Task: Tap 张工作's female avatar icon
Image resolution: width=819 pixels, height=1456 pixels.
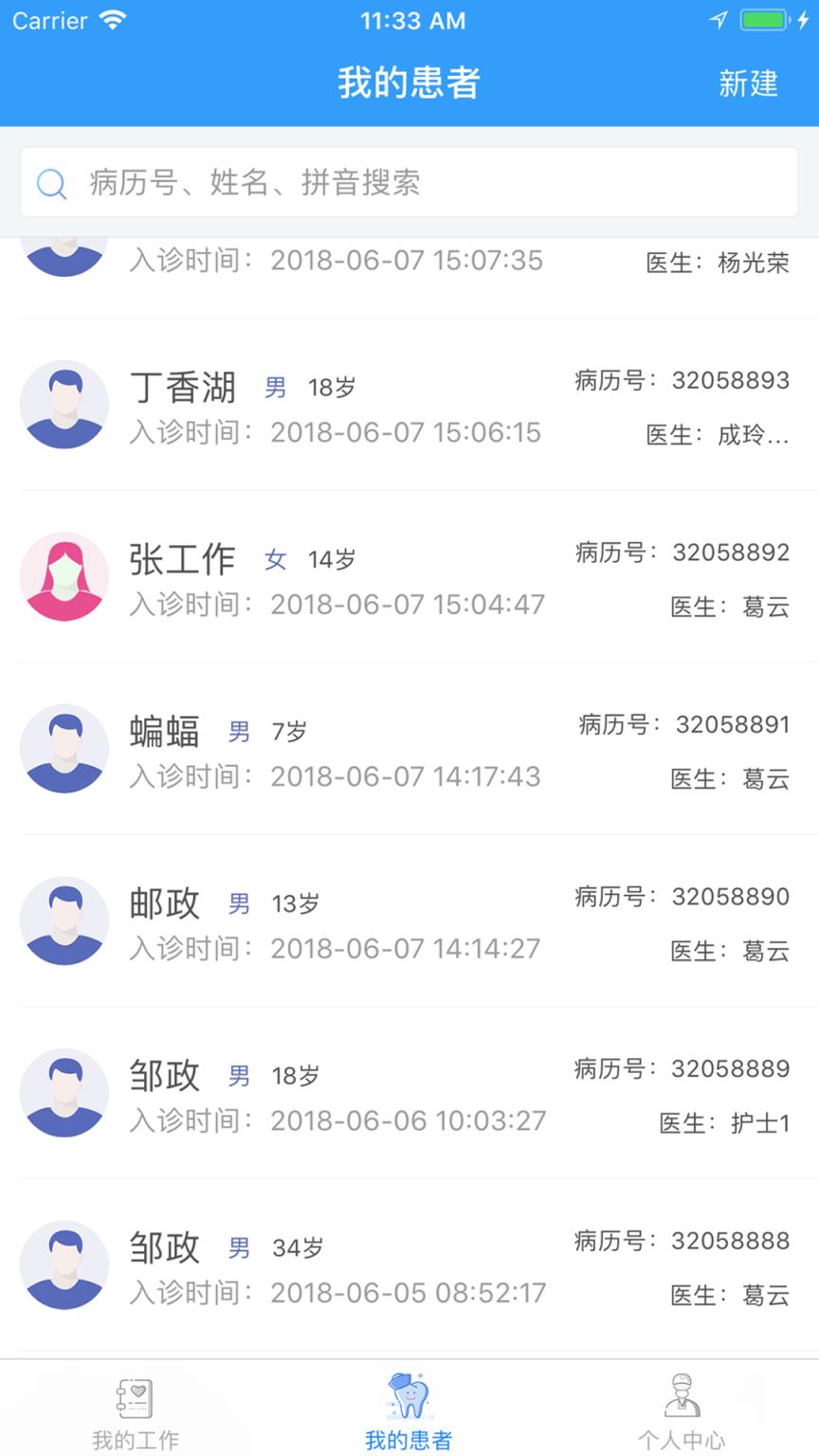Action: point(64,576)
